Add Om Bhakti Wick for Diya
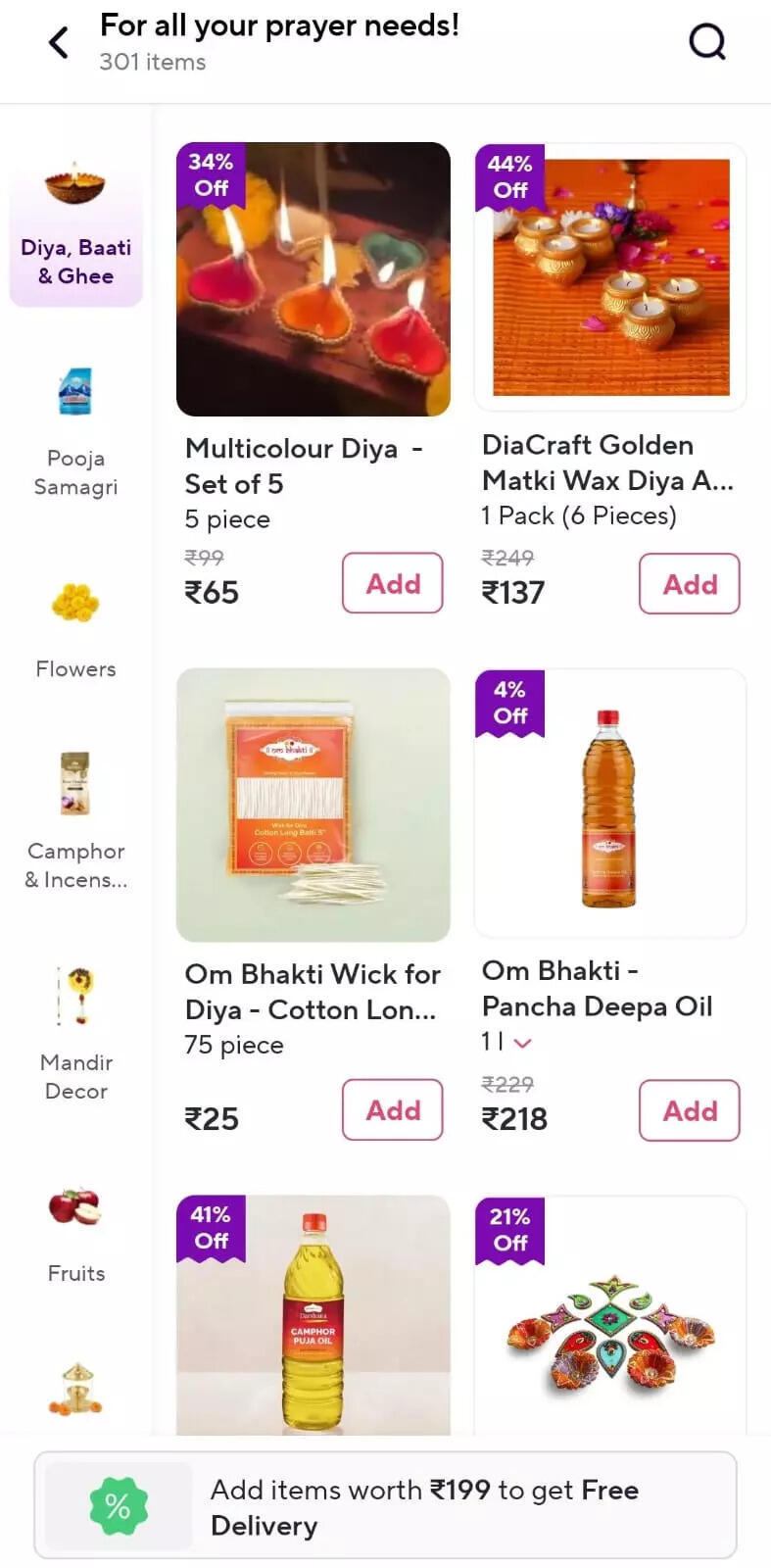Viewport: 771px width, 1568px height. click(392, 1109)
